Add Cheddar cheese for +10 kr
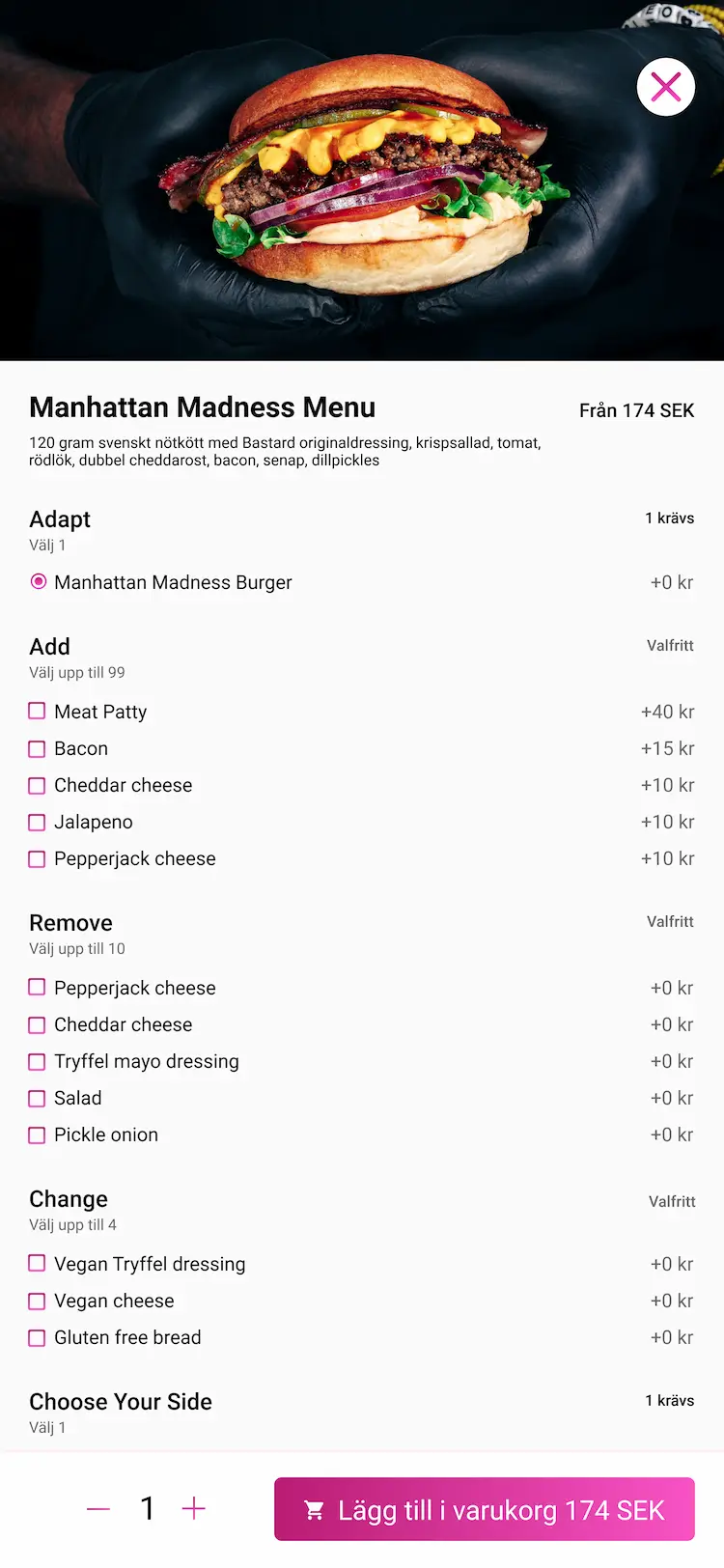This screenshot has height=1568, width=724. [x=38, y=785]
